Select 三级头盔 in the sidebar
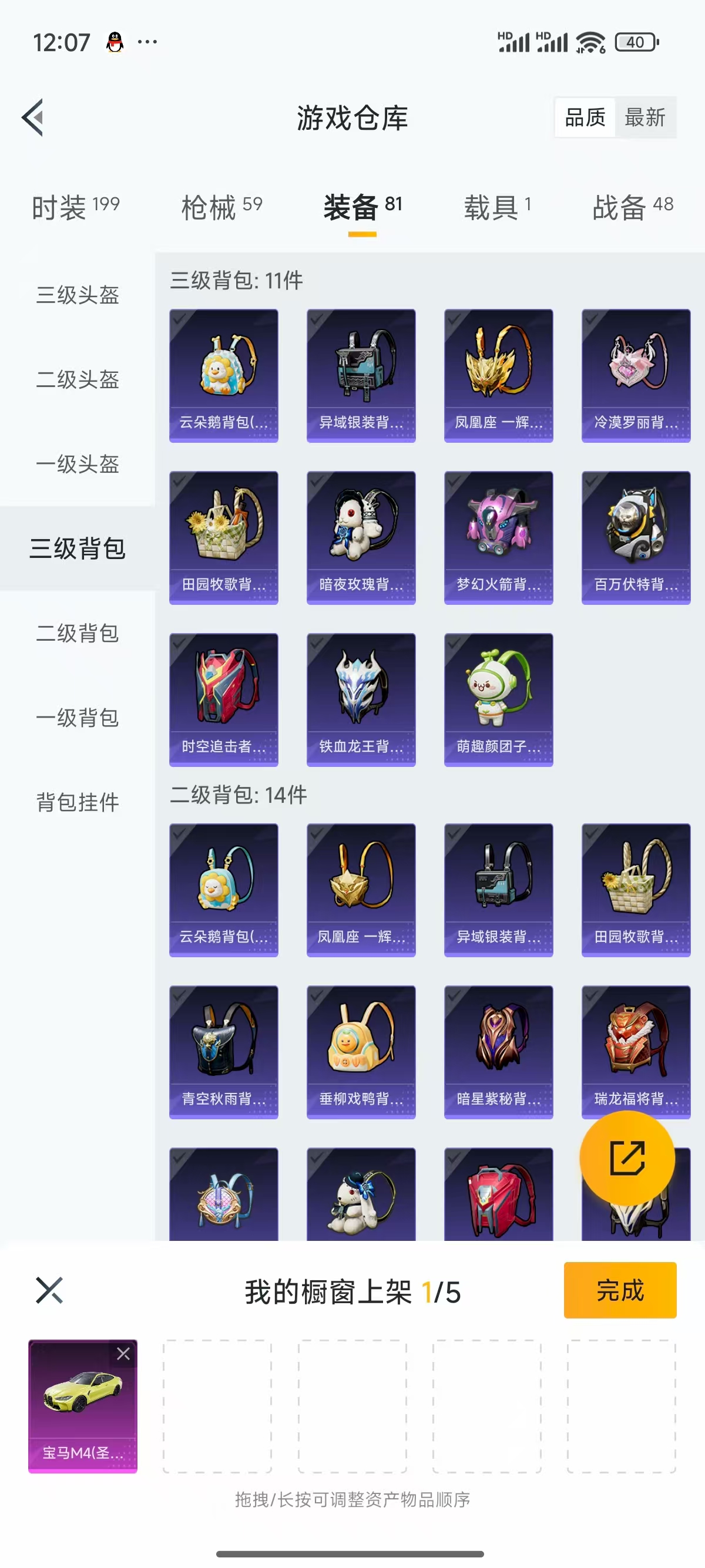This screenshot has height=1568, width=705. 78,295
